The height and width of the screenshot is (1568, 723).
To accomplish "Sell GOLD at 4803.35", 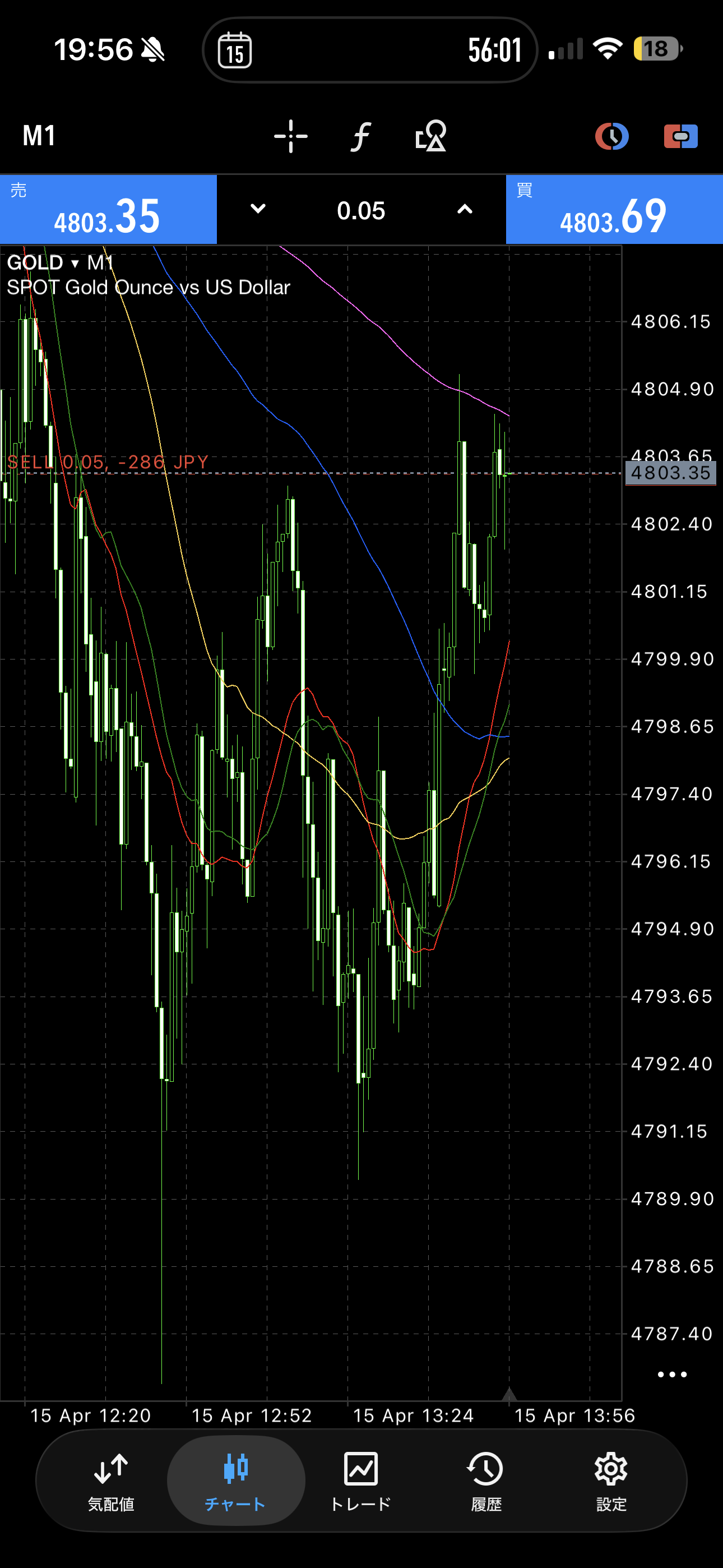I will [108, 210].
